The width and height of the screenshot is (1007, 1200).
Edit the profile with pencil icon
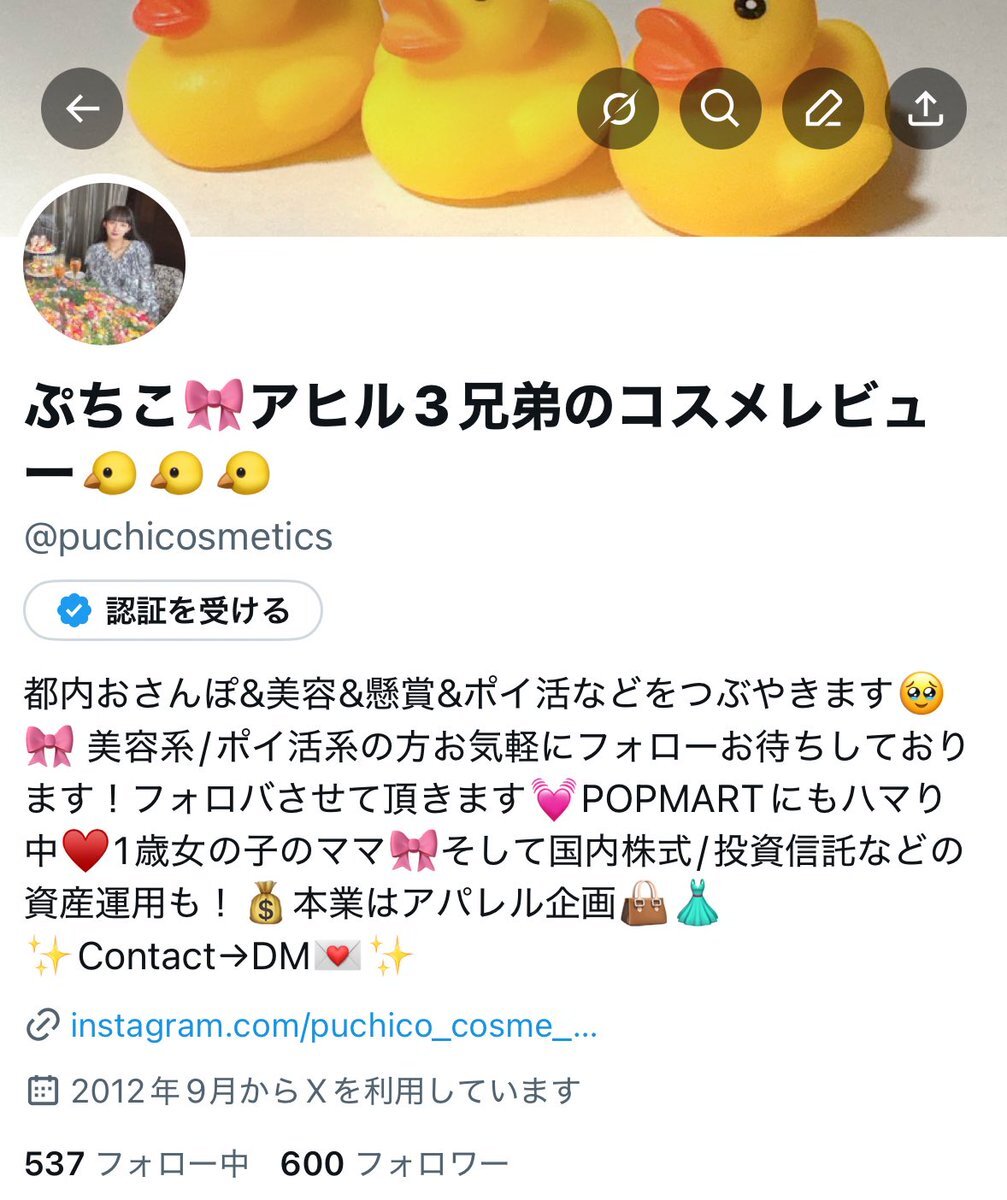point(823,109)
